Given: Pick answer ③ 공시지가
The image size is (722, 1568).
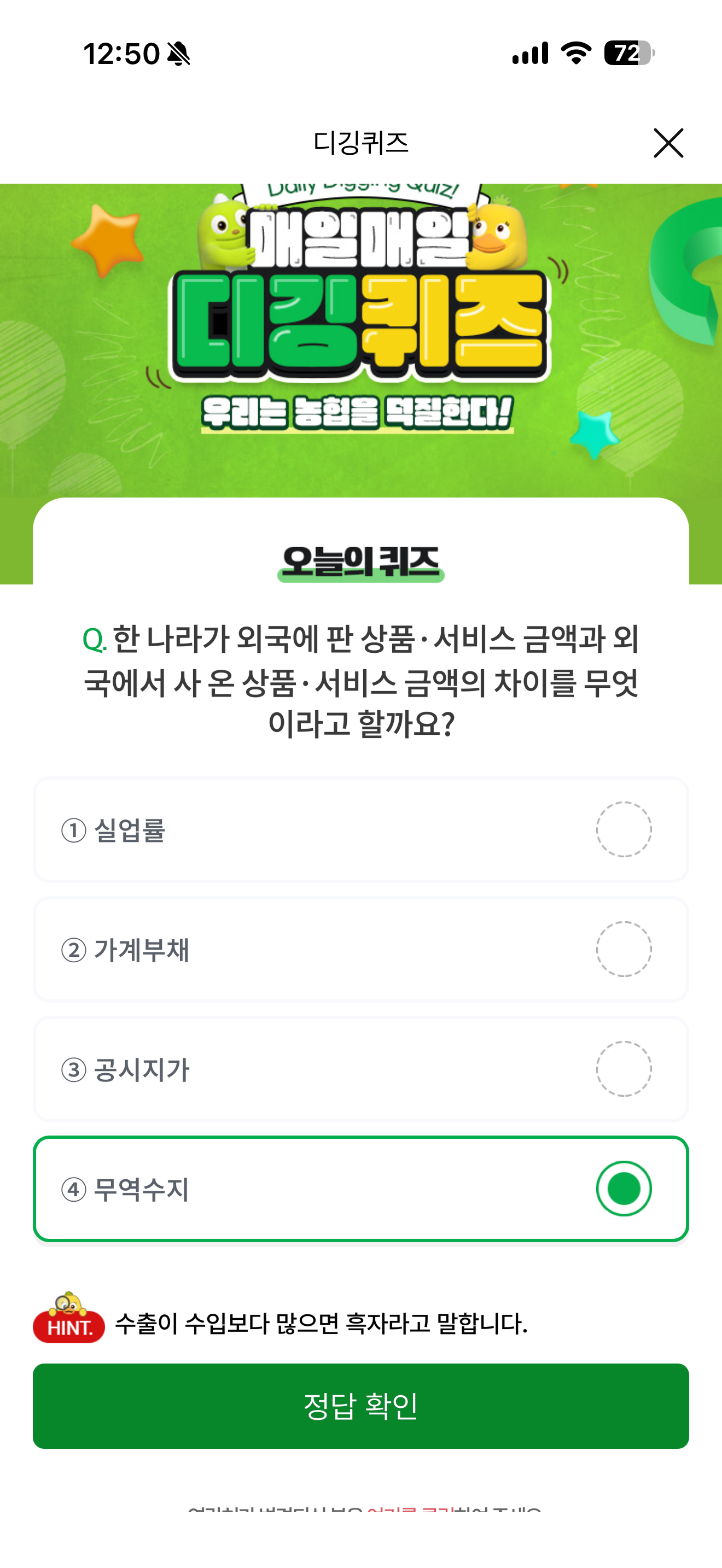Looking at the screenshot, I should point(361,1069).
